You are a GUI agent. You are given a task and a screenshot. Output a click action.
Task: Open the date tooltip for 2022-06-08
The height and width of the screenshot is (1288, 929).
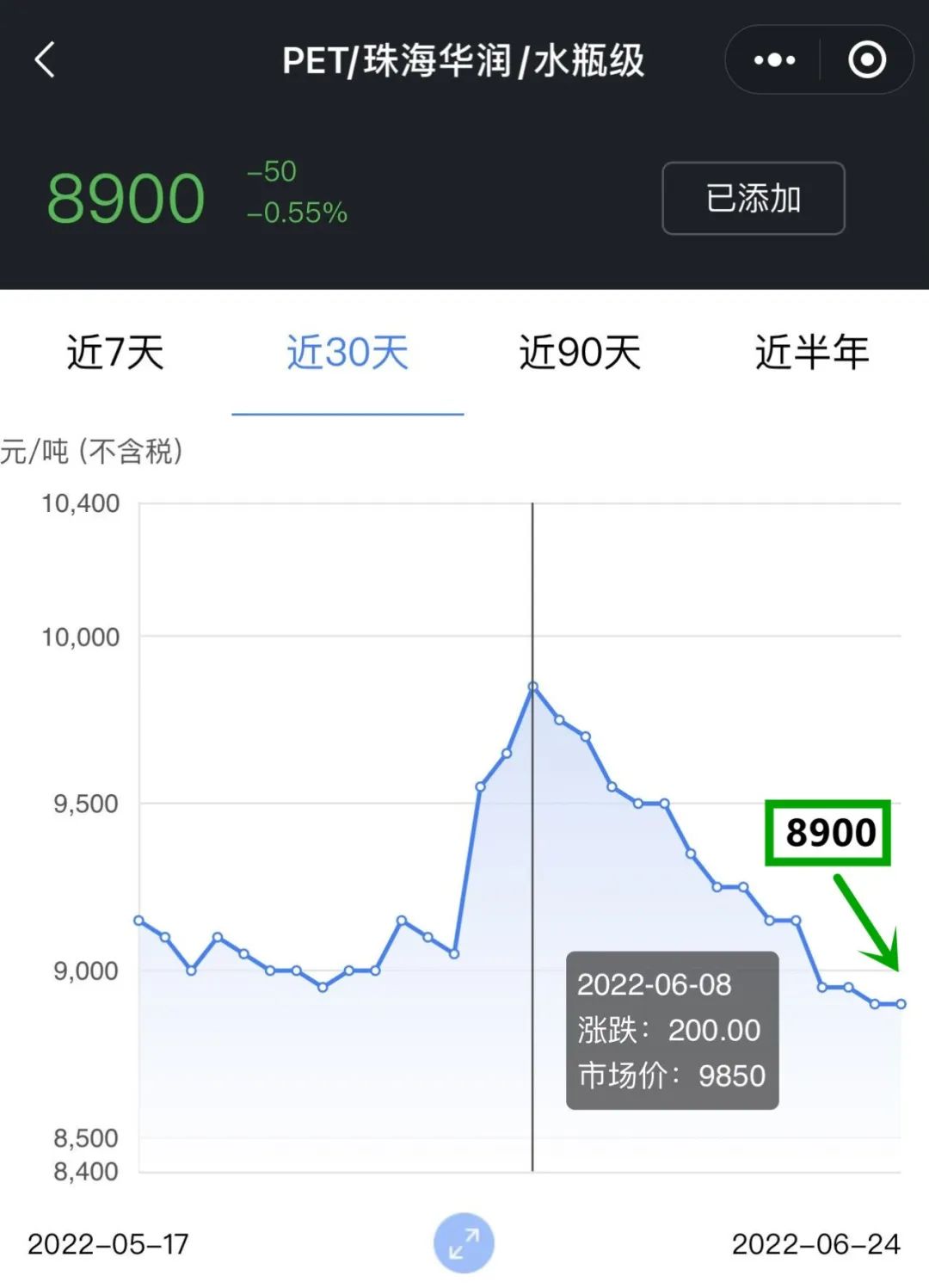point(673,1030)
